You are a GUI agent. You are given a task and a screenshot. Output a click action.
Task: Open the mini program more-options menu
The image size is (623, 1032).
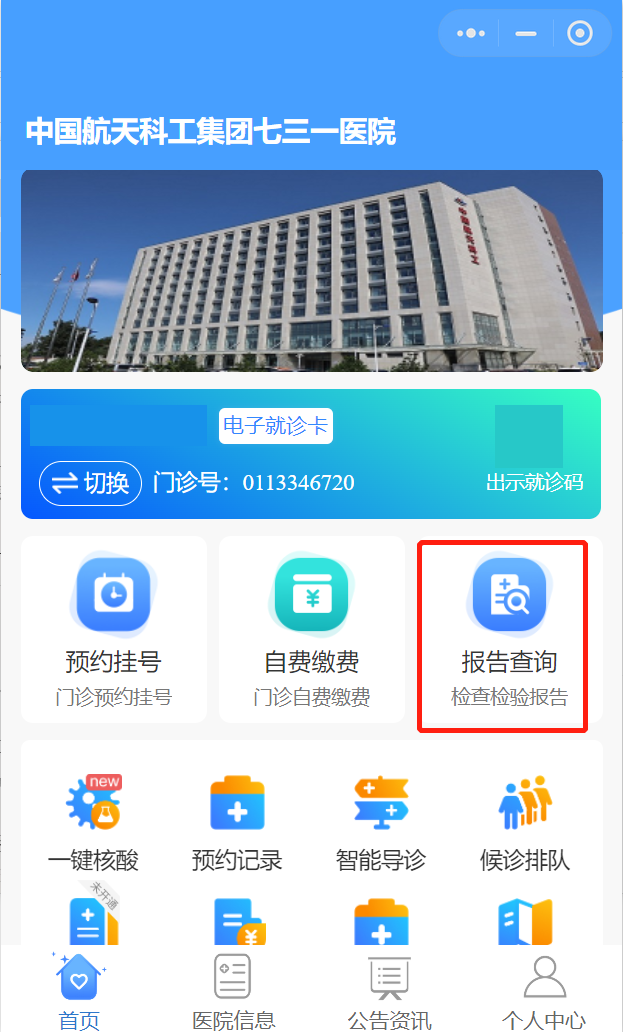471,34
